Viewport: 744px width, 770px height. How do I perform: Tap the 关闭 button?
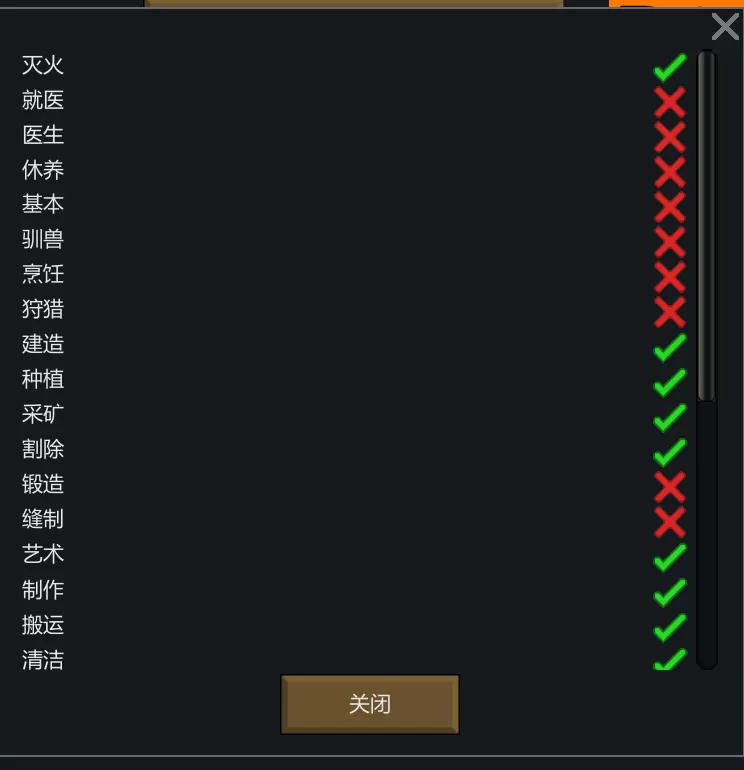[369, 704]
